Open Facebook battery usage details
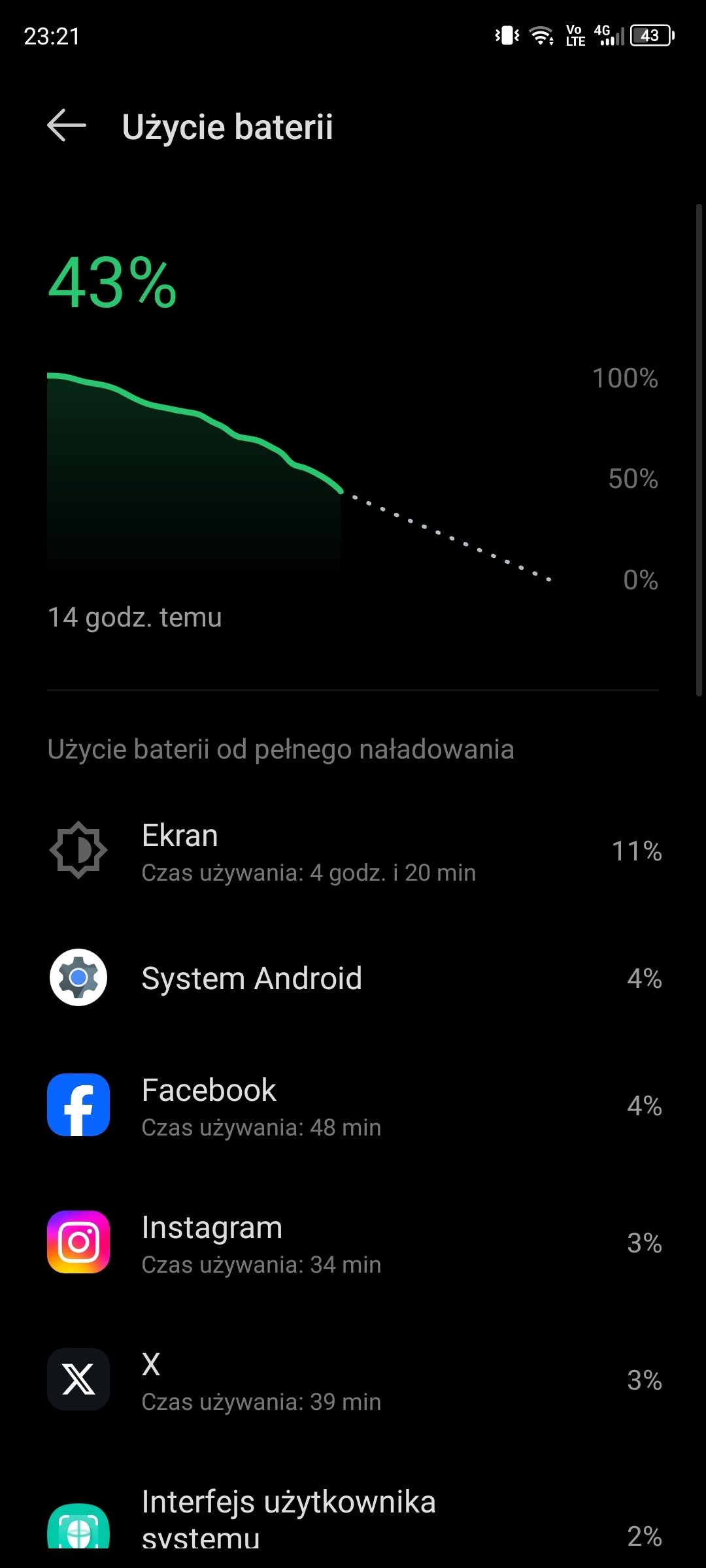The height and width of the screenshot is (1568, 706). coord(353,1105)
